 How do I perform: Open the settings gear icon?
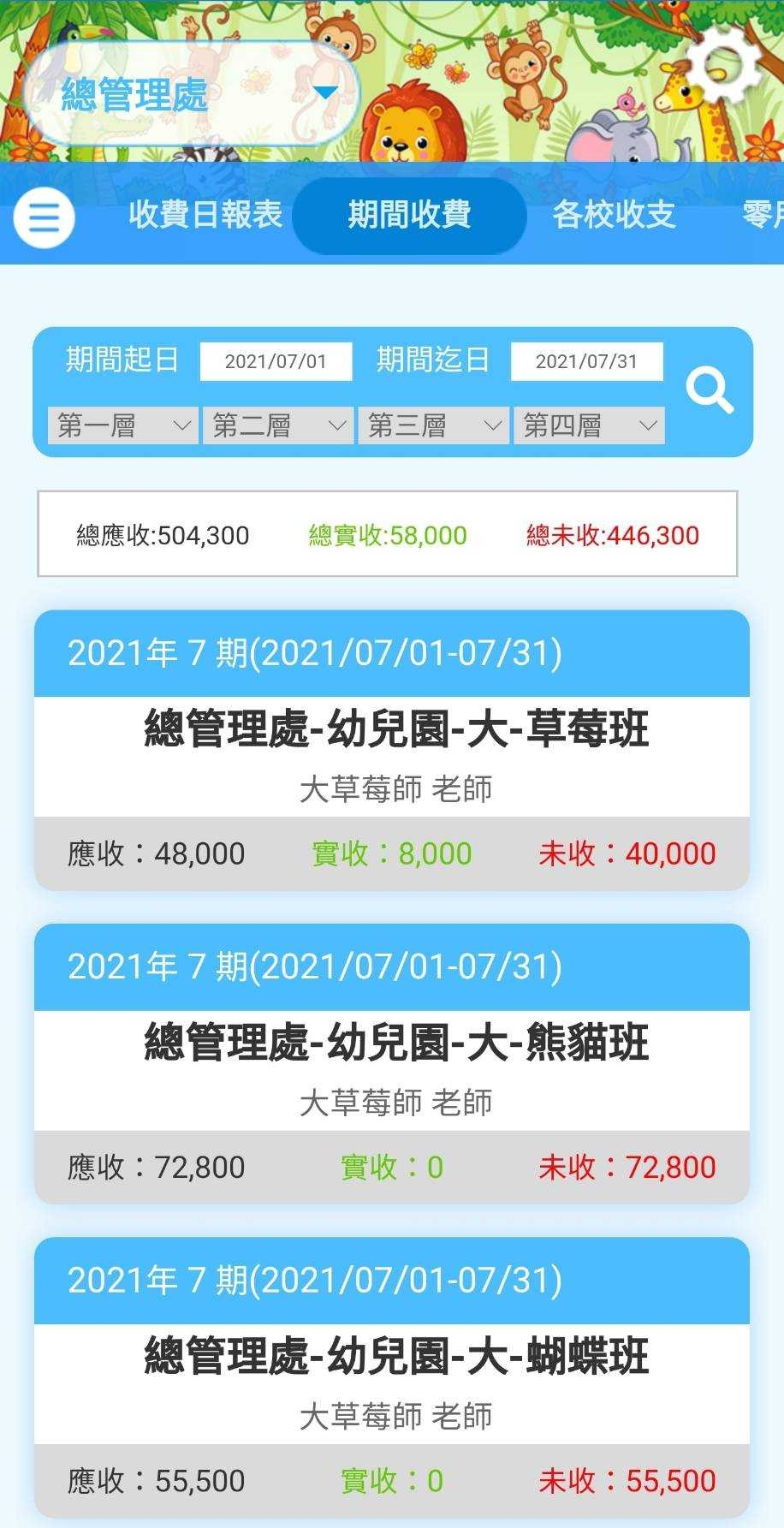coord(725,65)
